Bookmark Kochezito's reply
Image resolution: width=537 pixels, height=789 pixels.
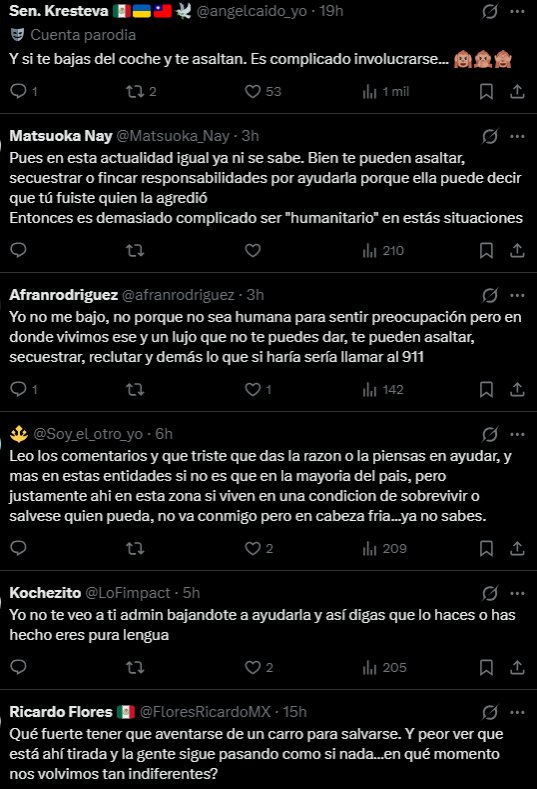point(486,667)
